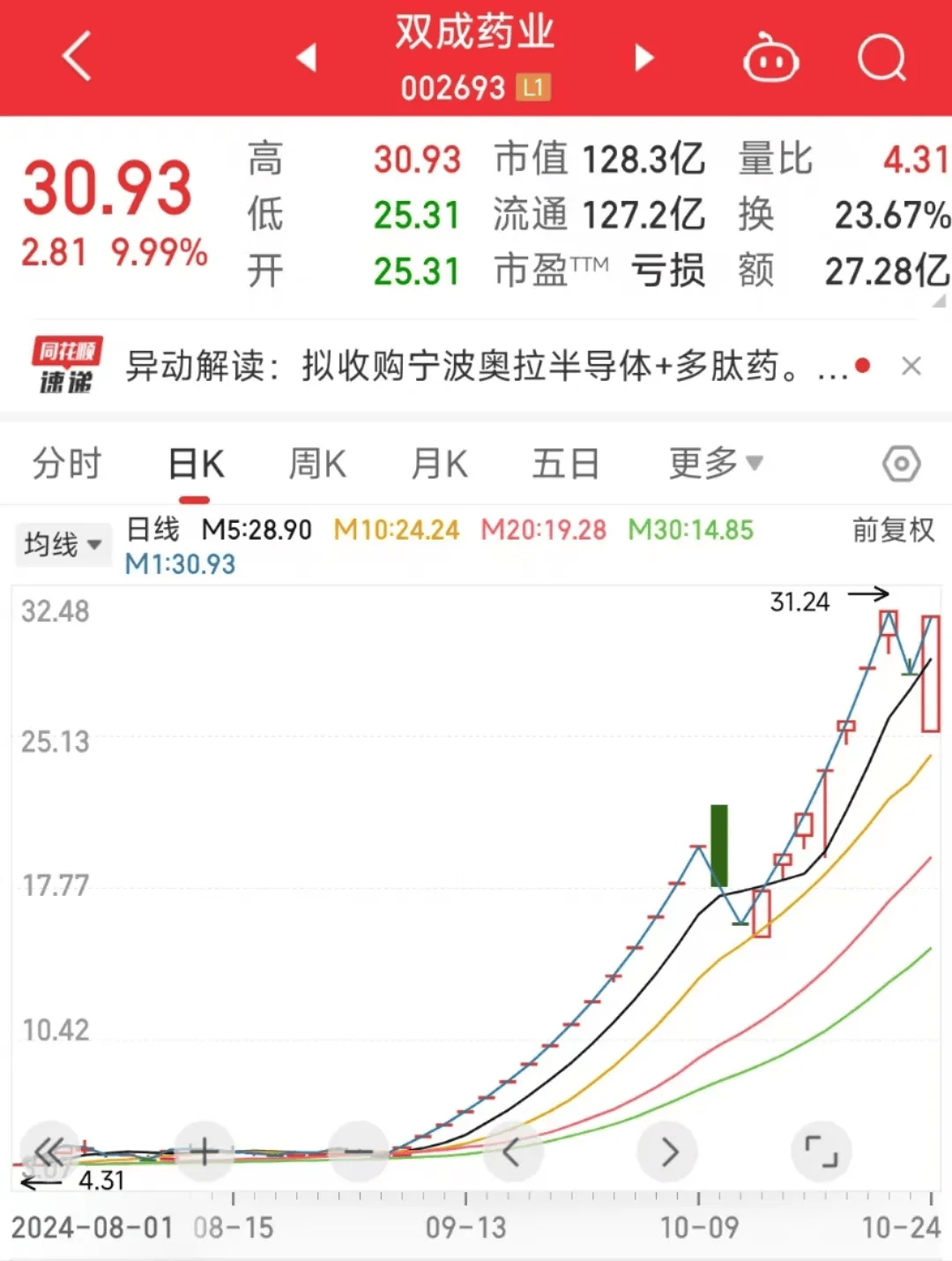This screenshot has height=1261, width=952.
Task: Open the 拟收购宁波奥拉半导体 news detail
Action: [485, 365]
